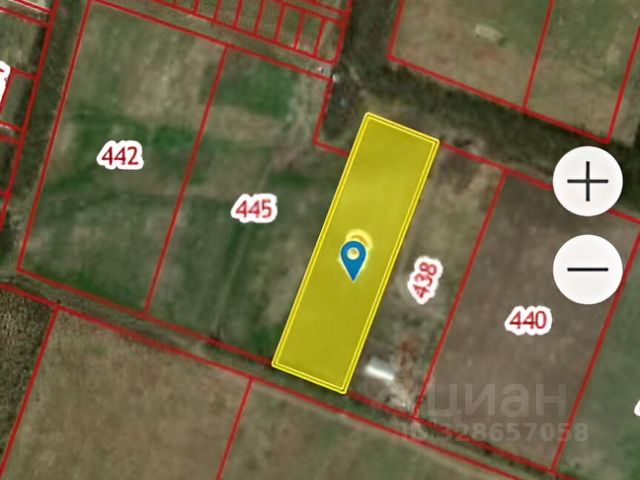
Task: Select land parcel 440
Action: 527,320
